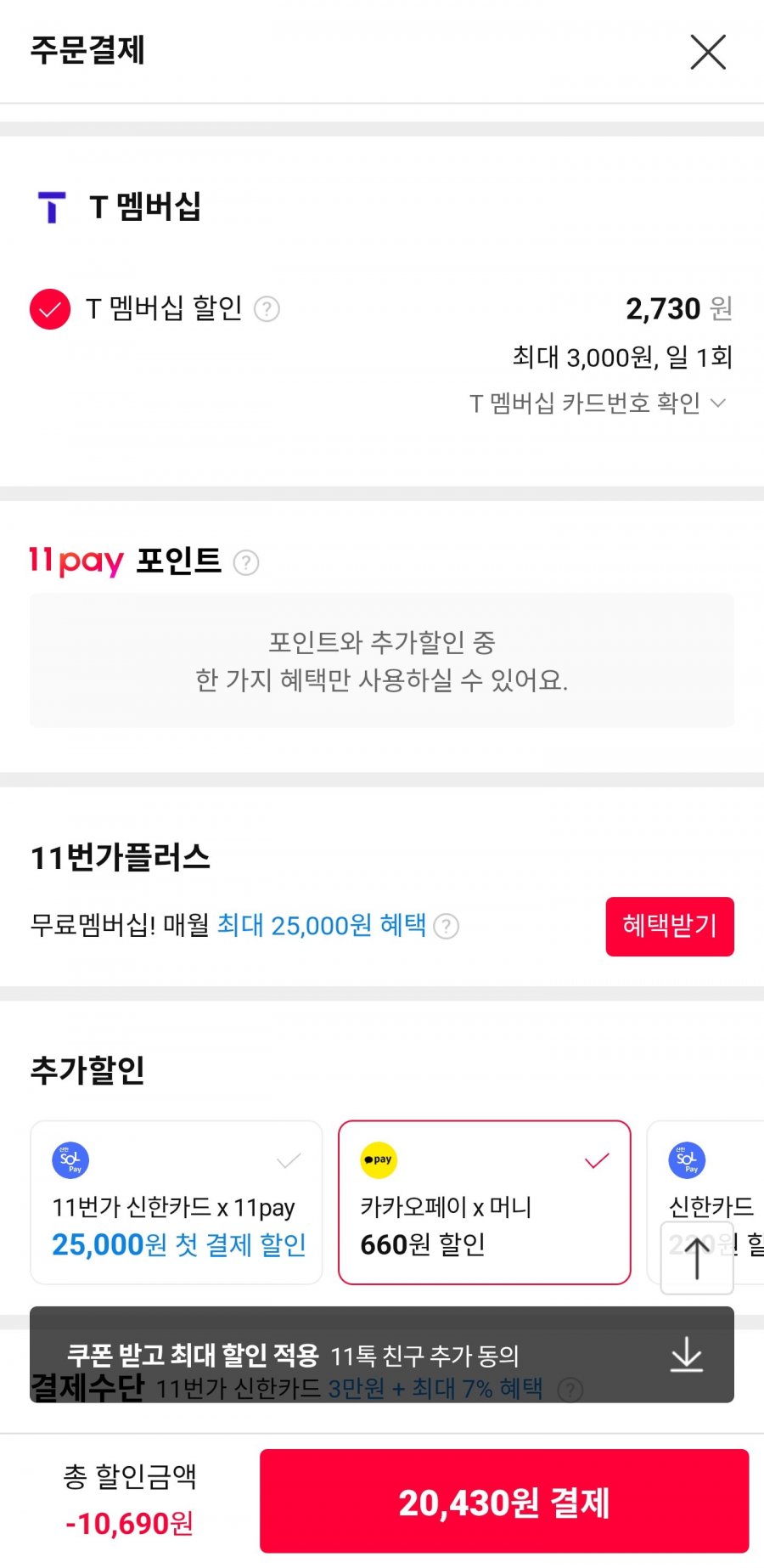Open help icon next to T 멤버십 할인
764x1568 pixels.
(x=267, y=309)
